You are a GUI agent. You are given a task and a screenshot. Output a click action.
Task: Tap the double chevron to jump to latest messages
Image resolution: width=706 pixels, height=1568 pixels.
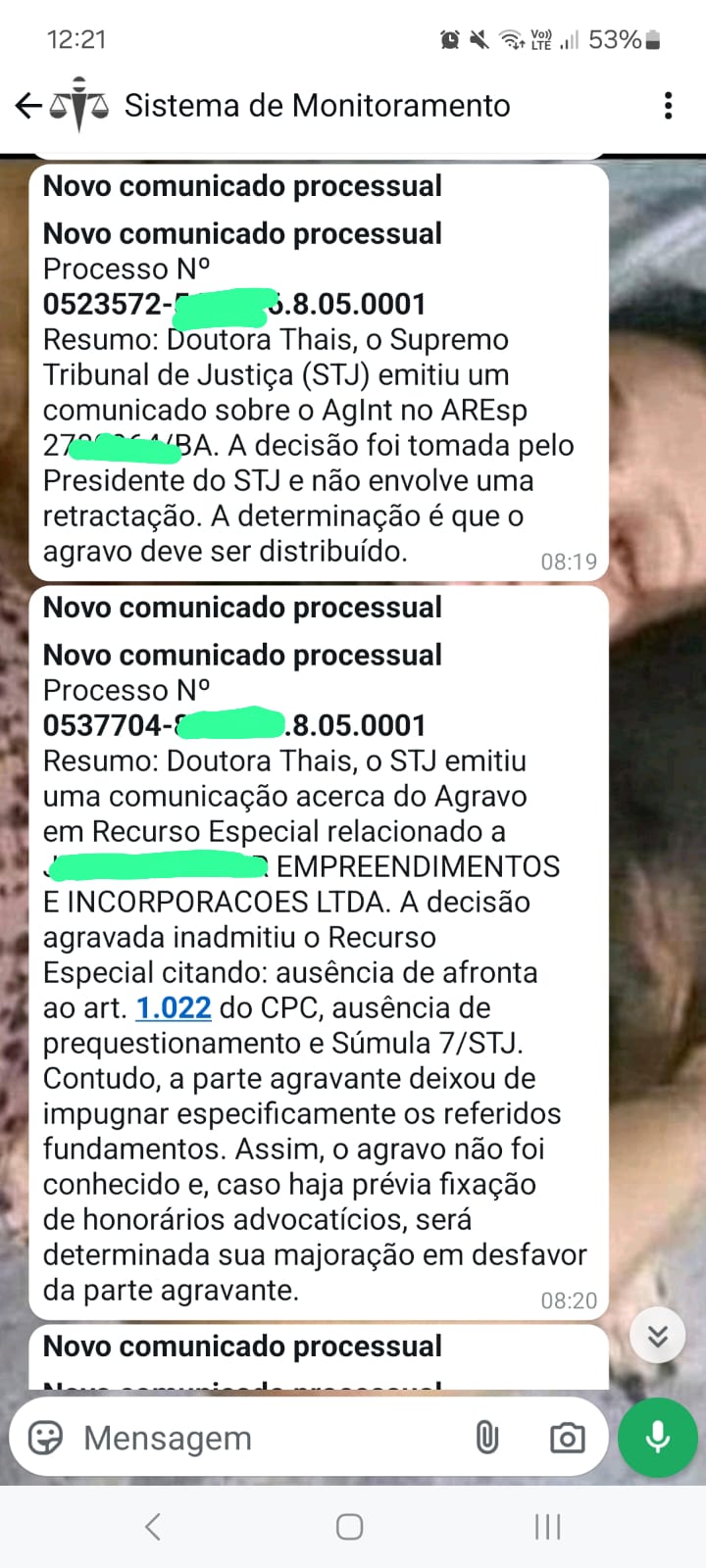point(657,1335)
